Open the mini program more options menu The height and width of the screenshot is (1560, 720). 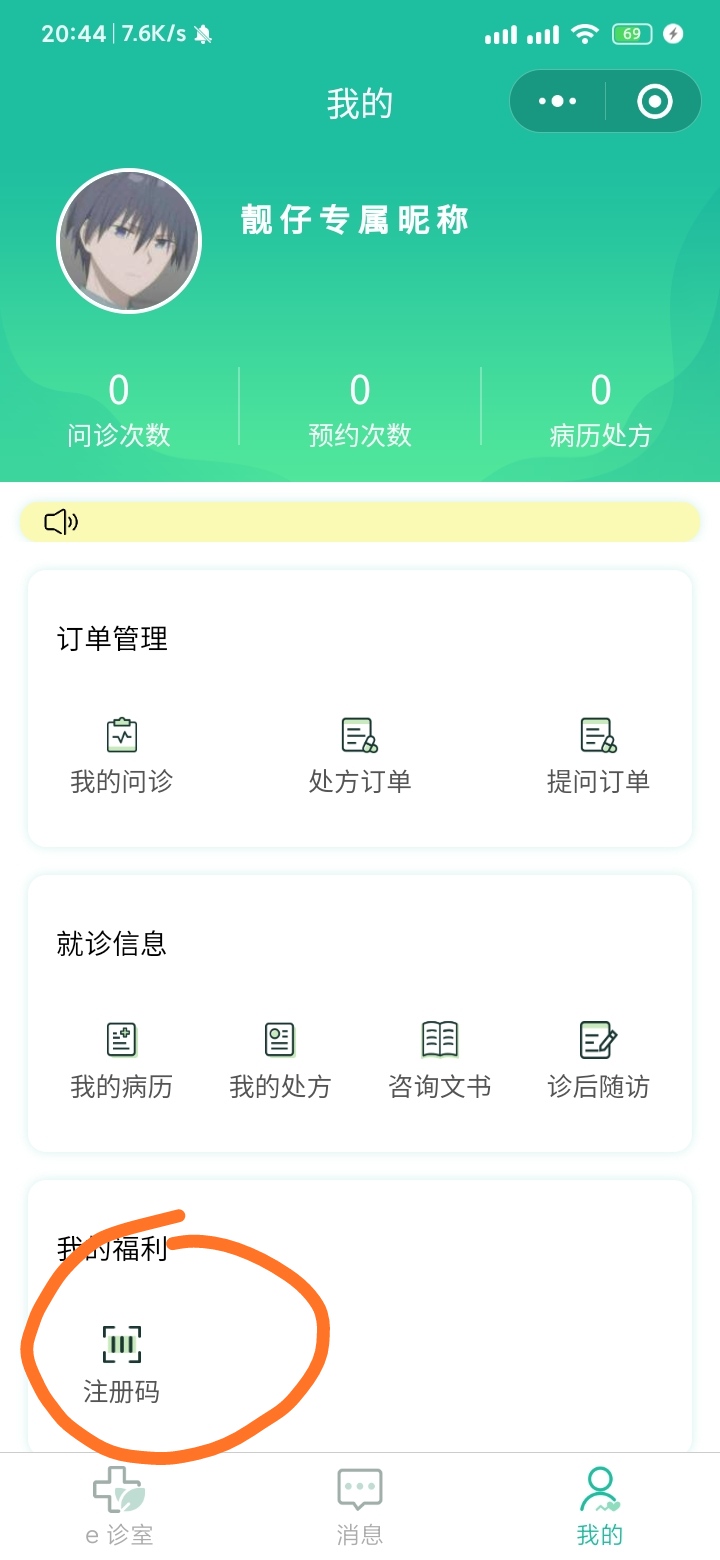[x=557, y=101]
